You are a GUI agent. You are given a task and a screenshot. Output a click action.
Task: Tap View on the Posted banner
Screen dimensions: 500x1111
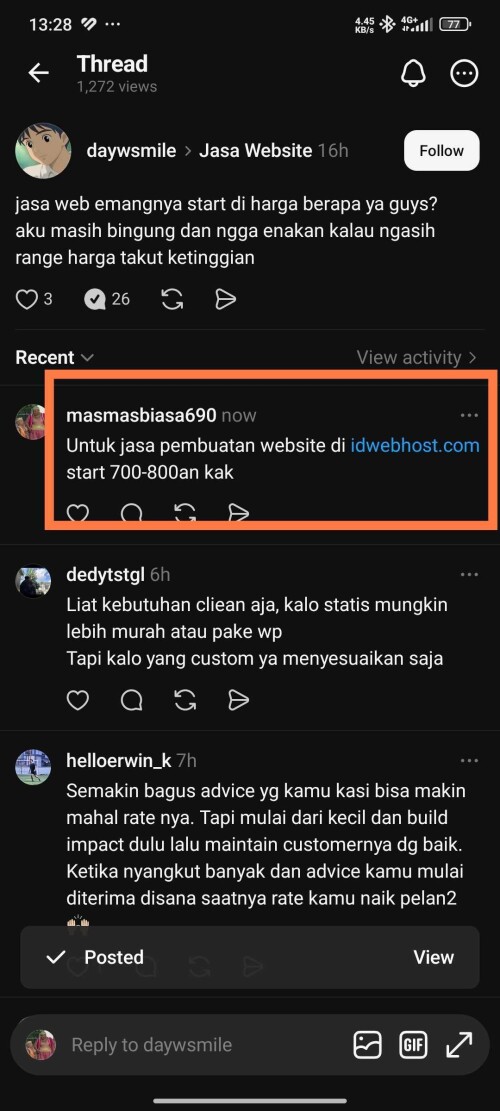pos(433,957)
